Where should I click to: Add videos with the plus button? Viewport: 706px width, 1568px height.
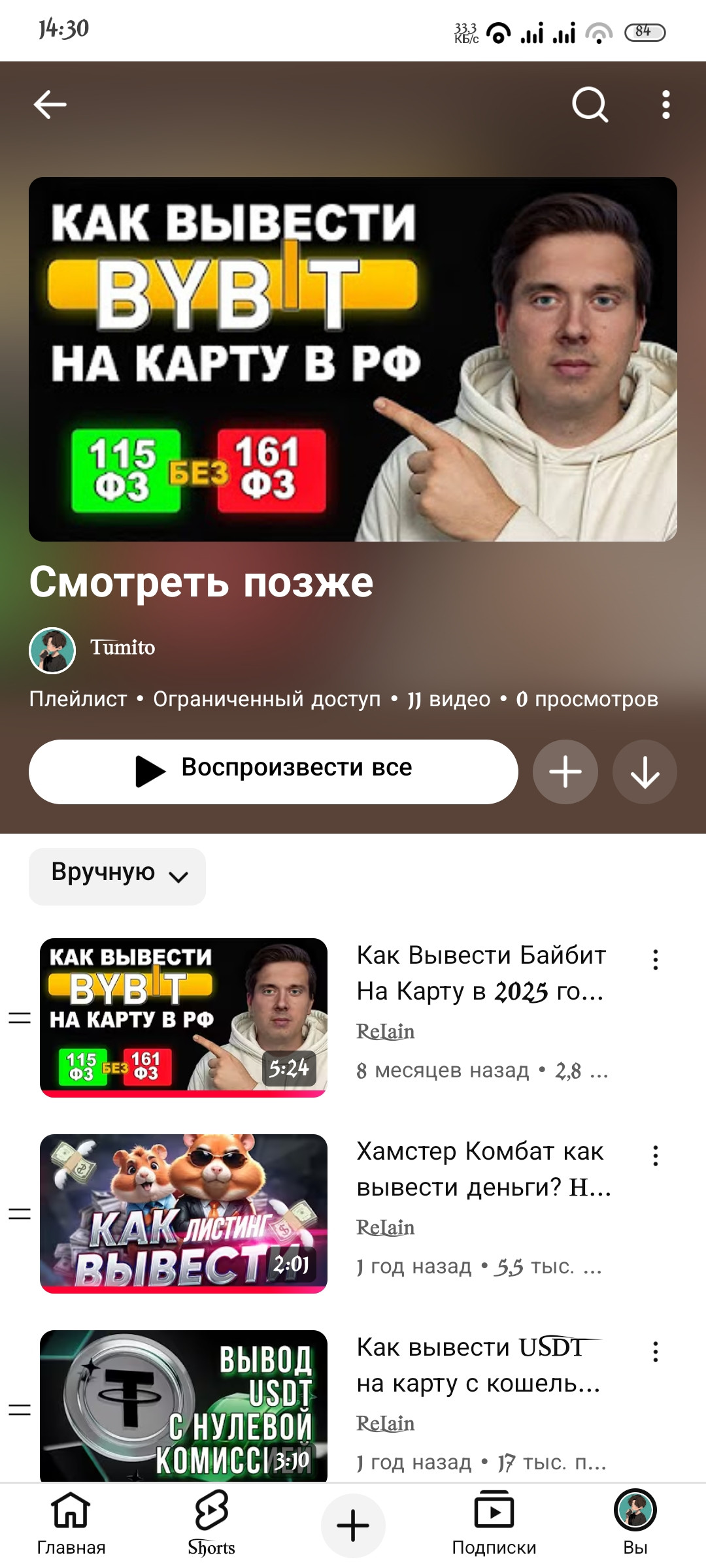[x=565, y=772]
